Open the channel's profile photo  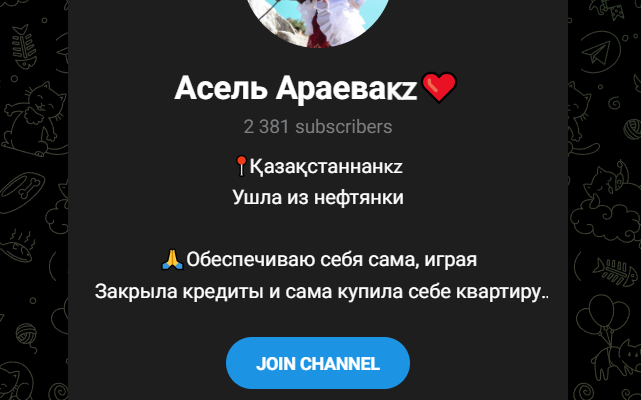pyautogui.click(x=317, y=20)
